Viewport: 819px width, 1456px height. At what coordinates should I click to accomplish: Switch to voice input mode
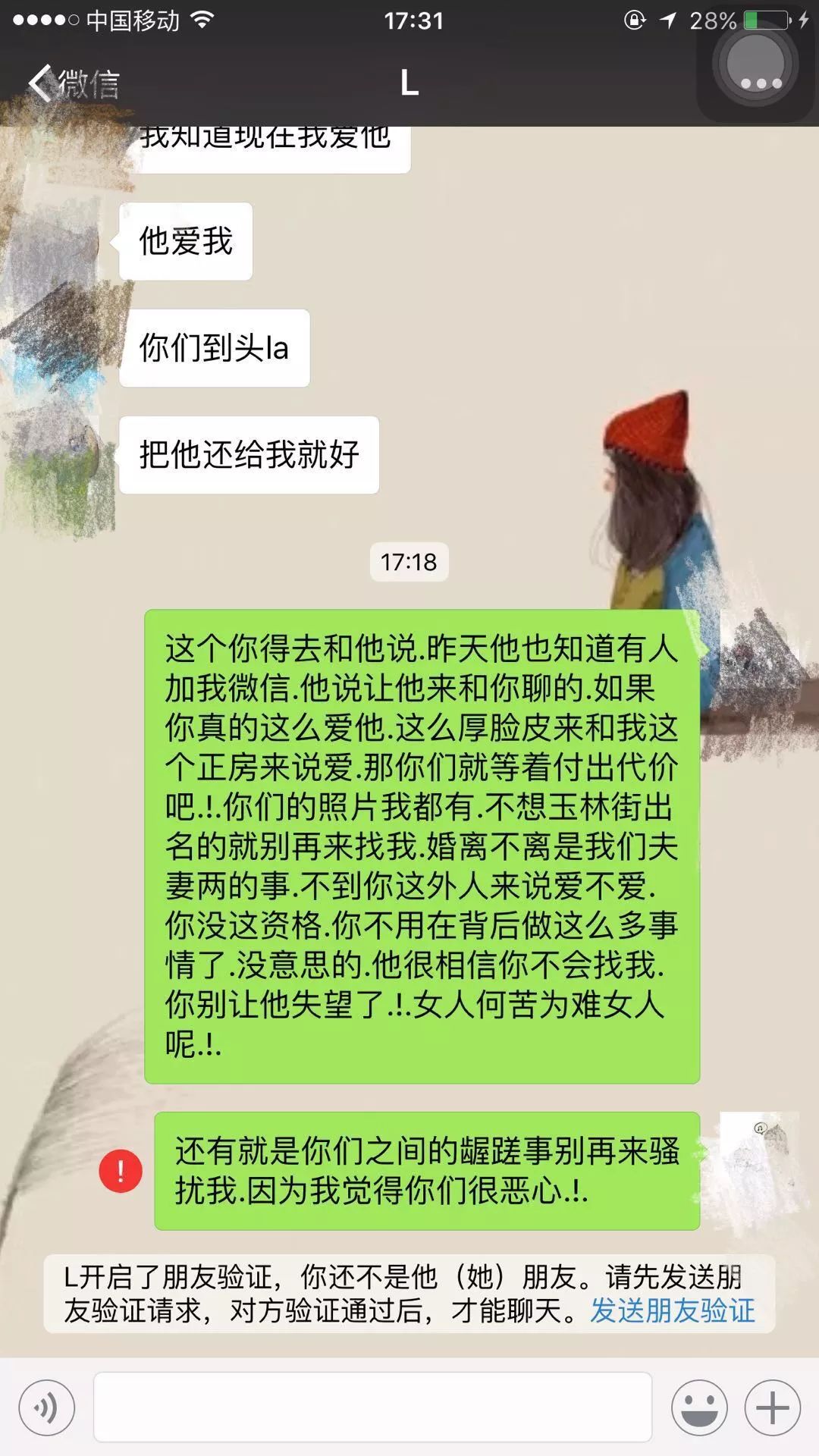pyautogui.click(x=47, y=1407)
